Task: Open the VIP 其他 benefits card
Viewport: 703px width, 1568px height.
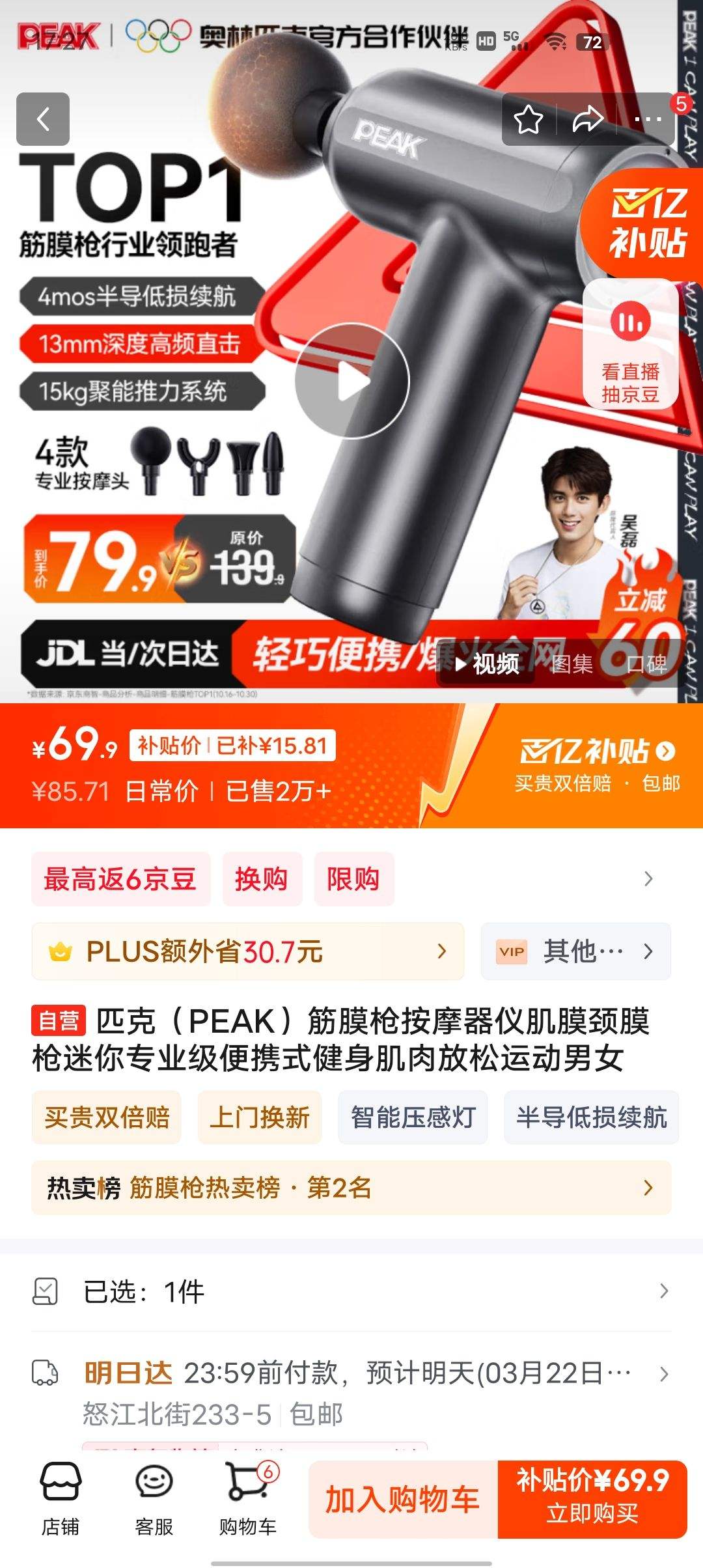Action: [575, 951]
